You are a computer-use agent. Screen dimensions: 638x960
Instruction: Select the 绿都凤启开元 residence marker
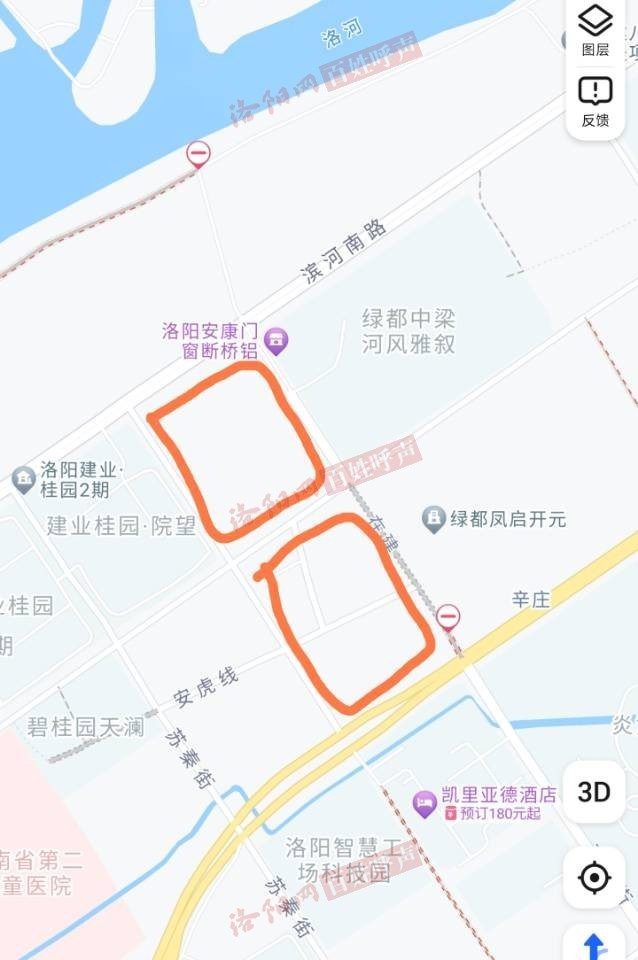tap(434, 518)
